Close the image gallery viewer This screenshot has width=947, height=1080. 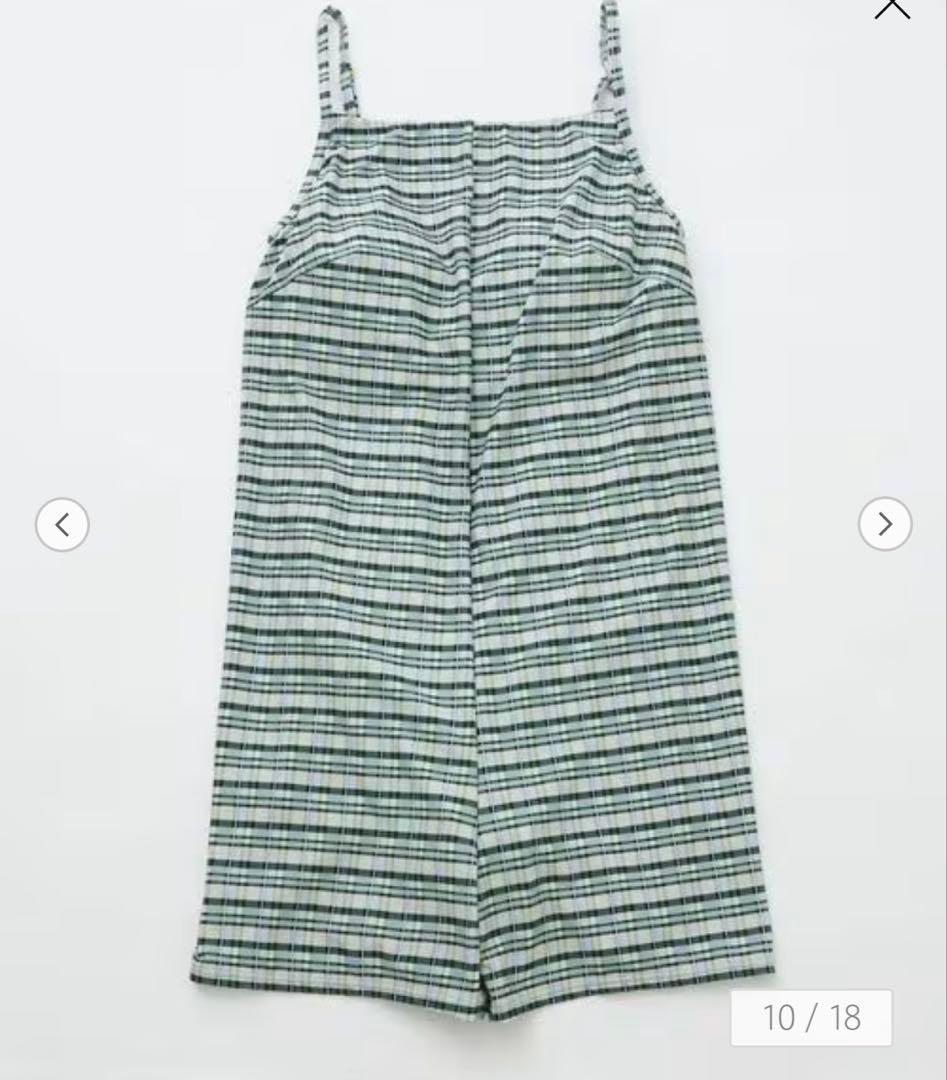coord(892,8)
